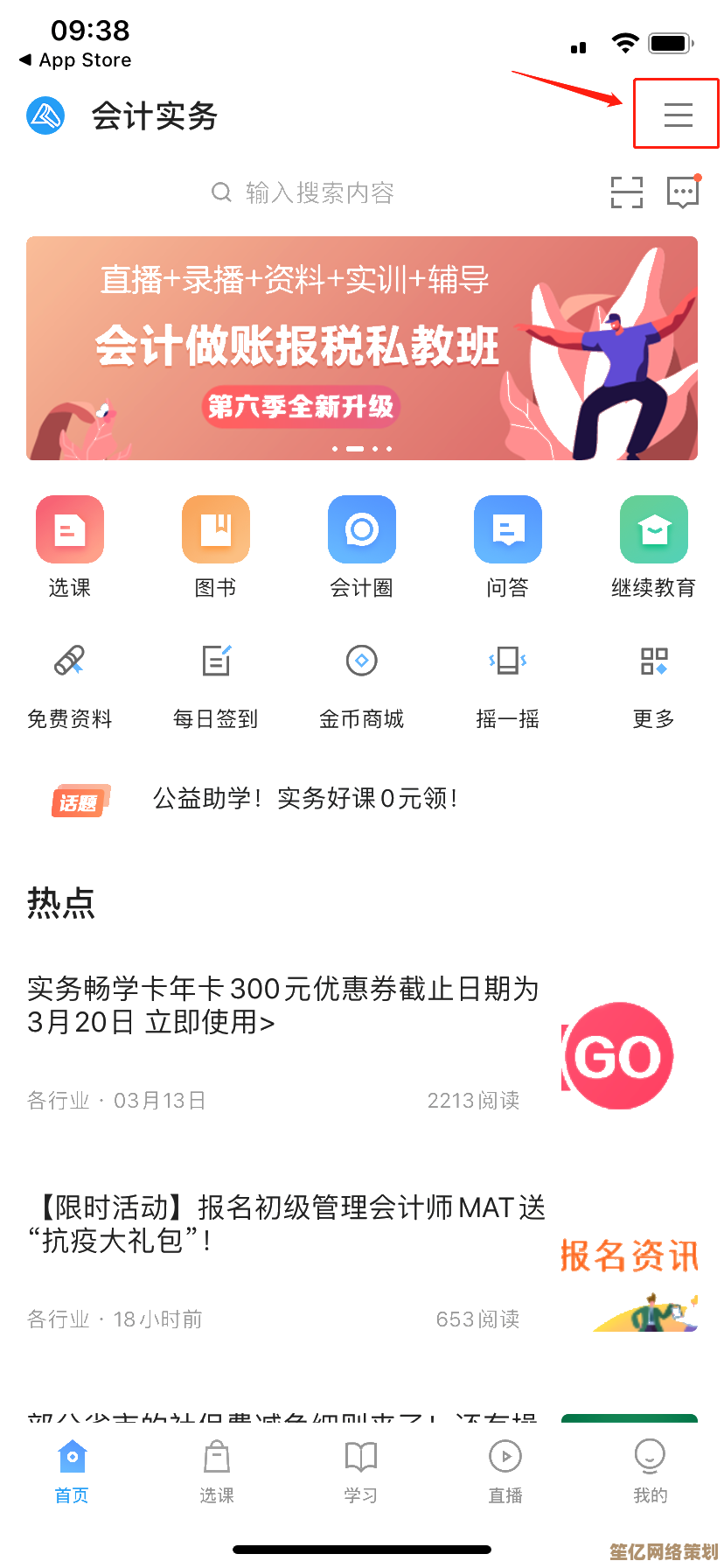Open topic 公益助学！实务好课0元领！
Viewport: 724px width, 1568px height.
[x=305, y=799]
